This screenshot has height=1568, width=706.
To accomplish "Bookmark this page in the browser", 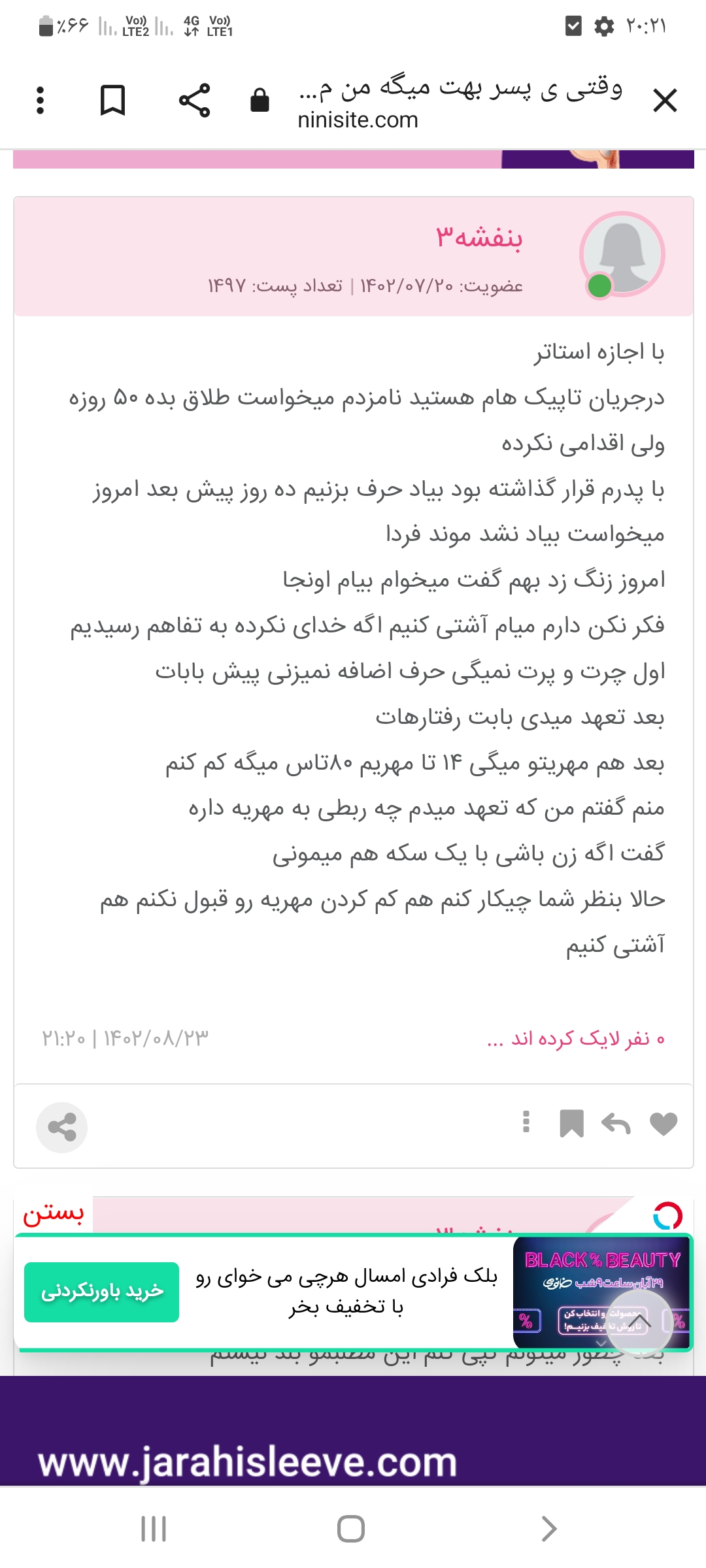I will pyautogui.click(x=112, y=101).
